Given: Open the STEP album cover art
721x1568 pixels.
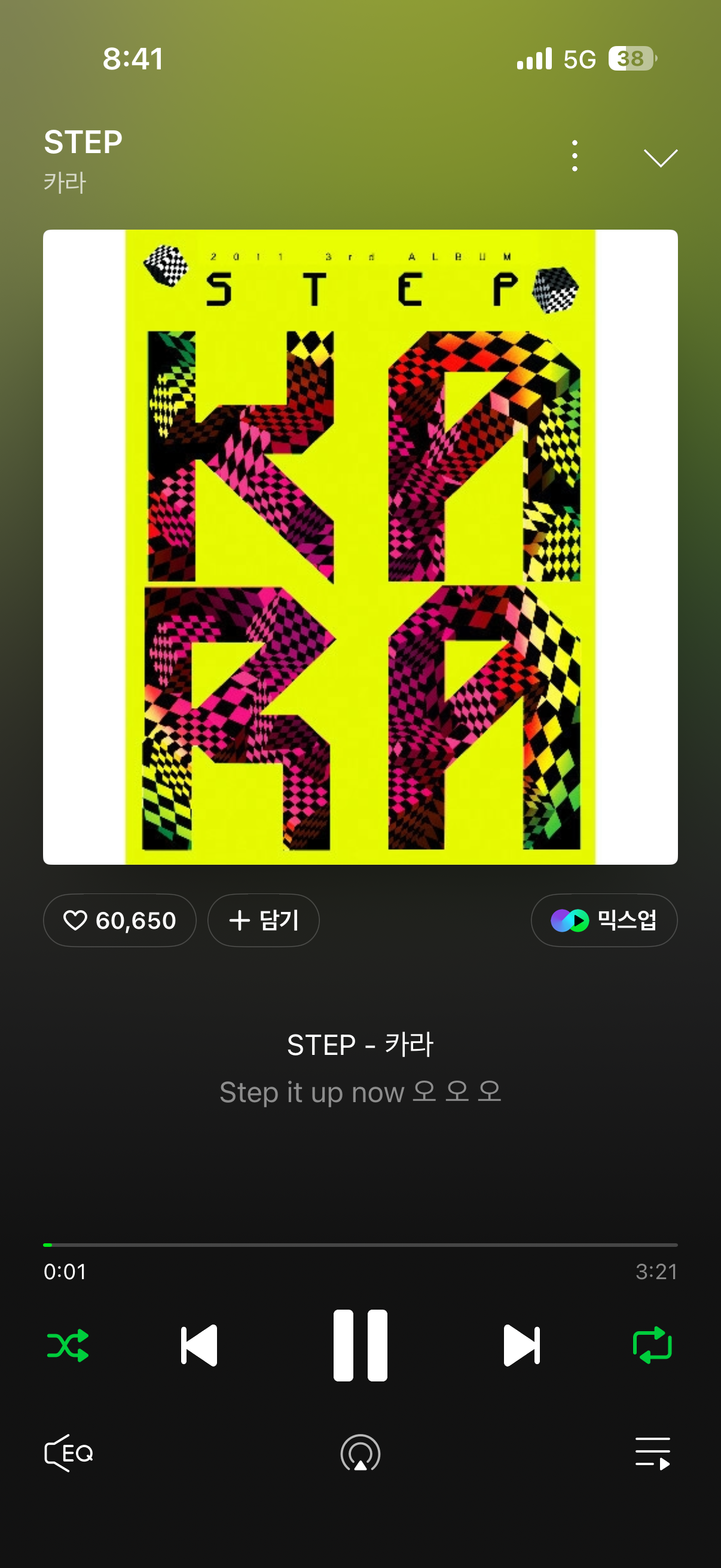Looking at the screenshot, I should 360,547.
